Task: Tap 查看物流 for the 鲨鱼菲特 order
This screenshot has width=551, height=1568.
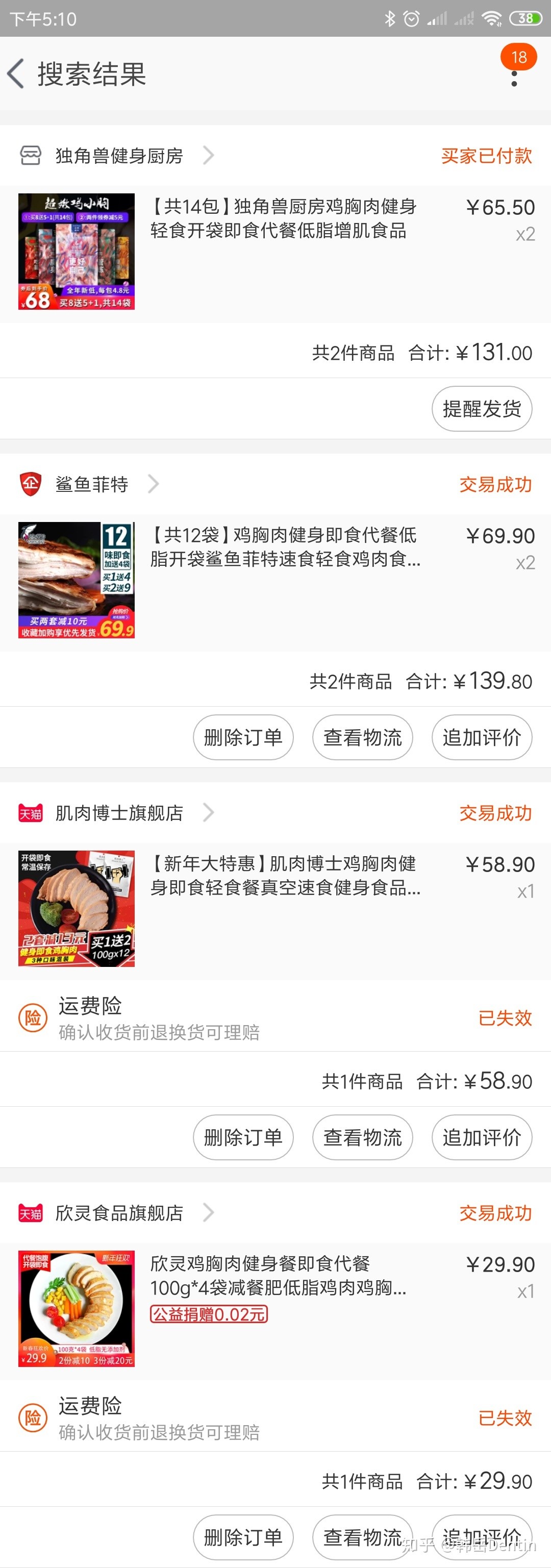Action: (x=362, y=737)
